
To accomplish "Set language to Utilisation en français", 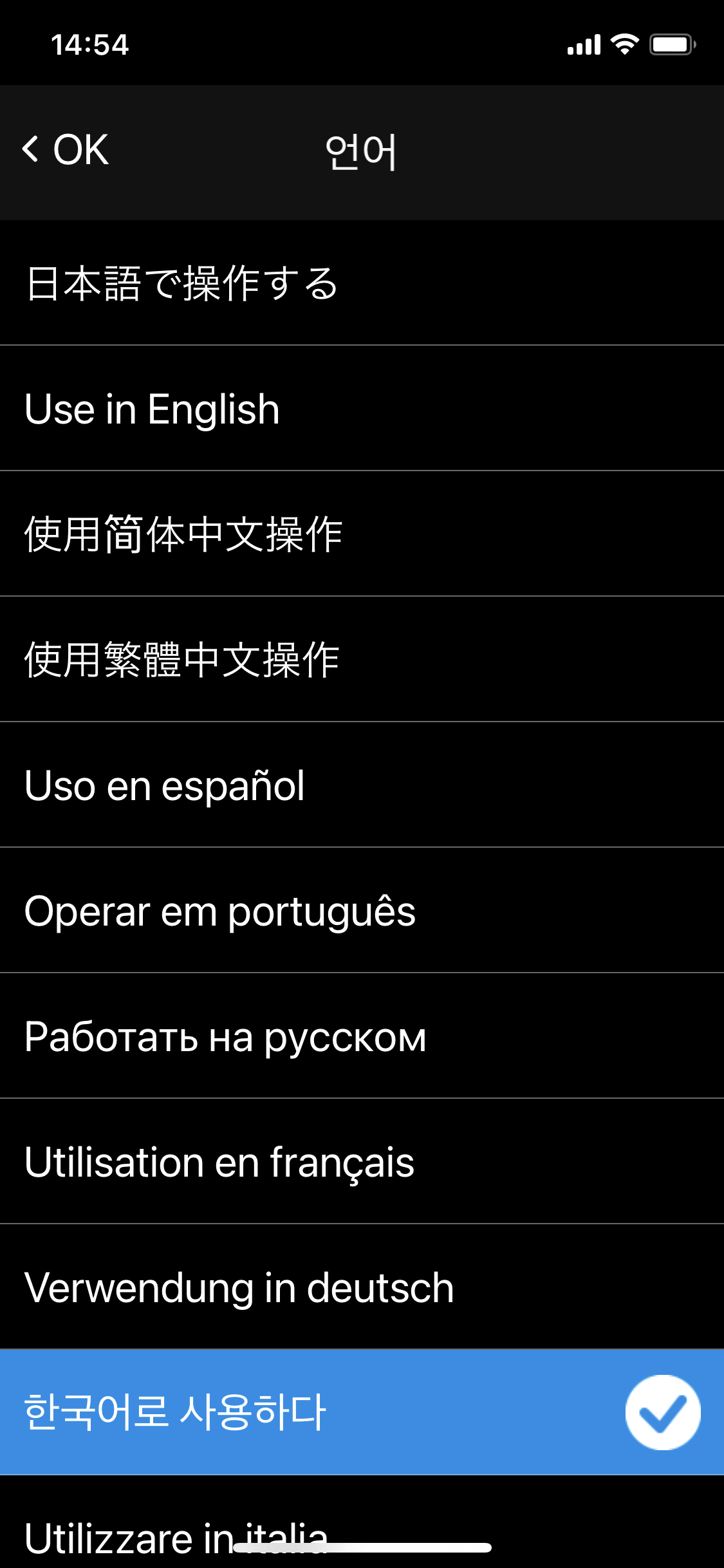I will 219,1162.
